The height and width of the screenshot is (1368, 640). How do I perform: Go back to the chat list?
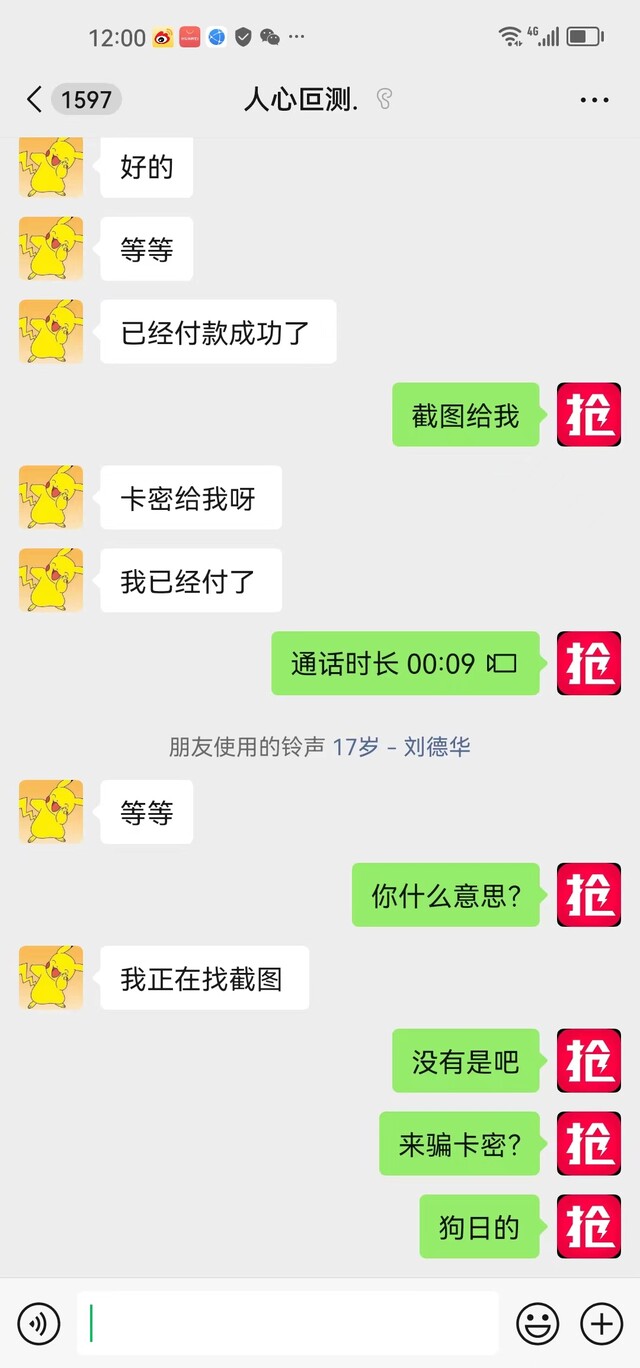coord(34,99)
